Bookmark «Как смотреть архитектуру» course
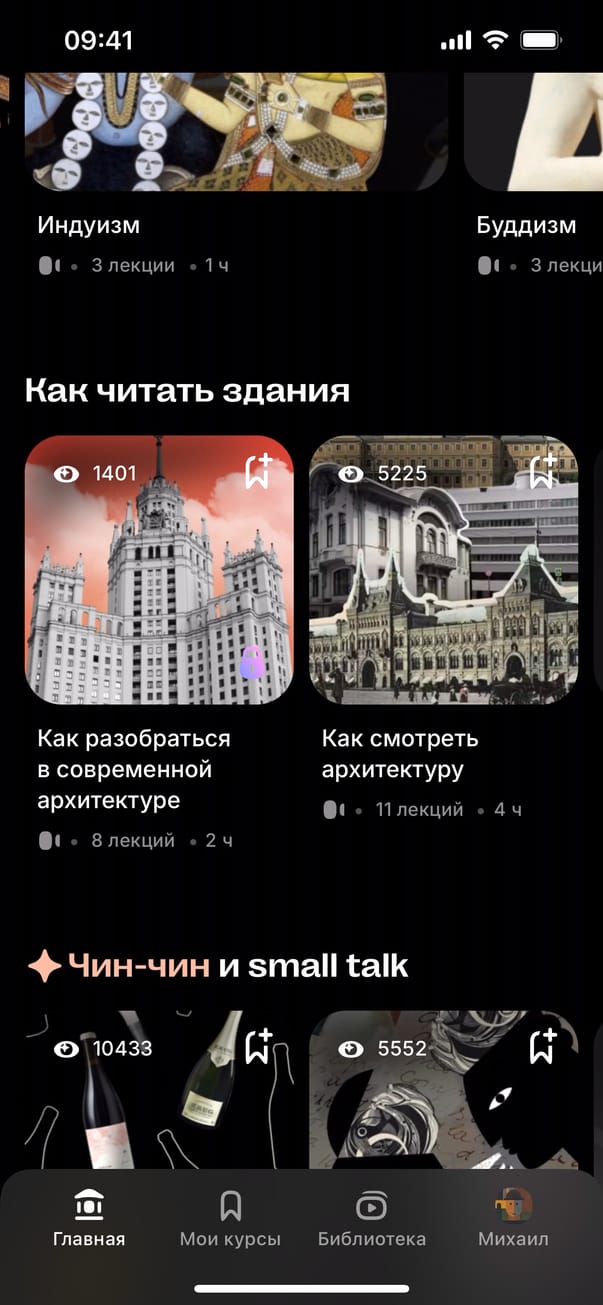603x1305 pixels. (543, 472)
